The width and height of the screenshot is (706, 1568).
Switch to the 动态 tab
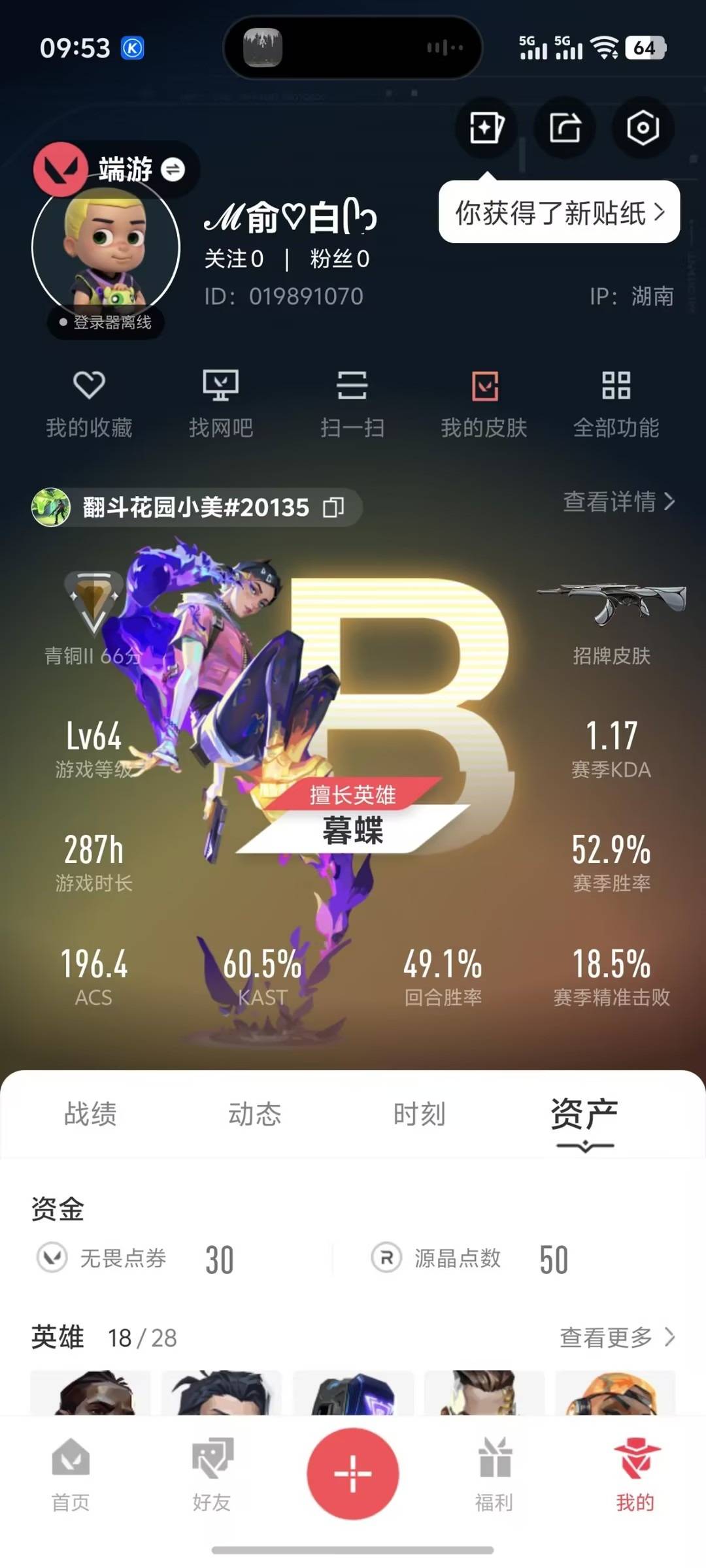pyautogui.click(x=254, y=1114)
